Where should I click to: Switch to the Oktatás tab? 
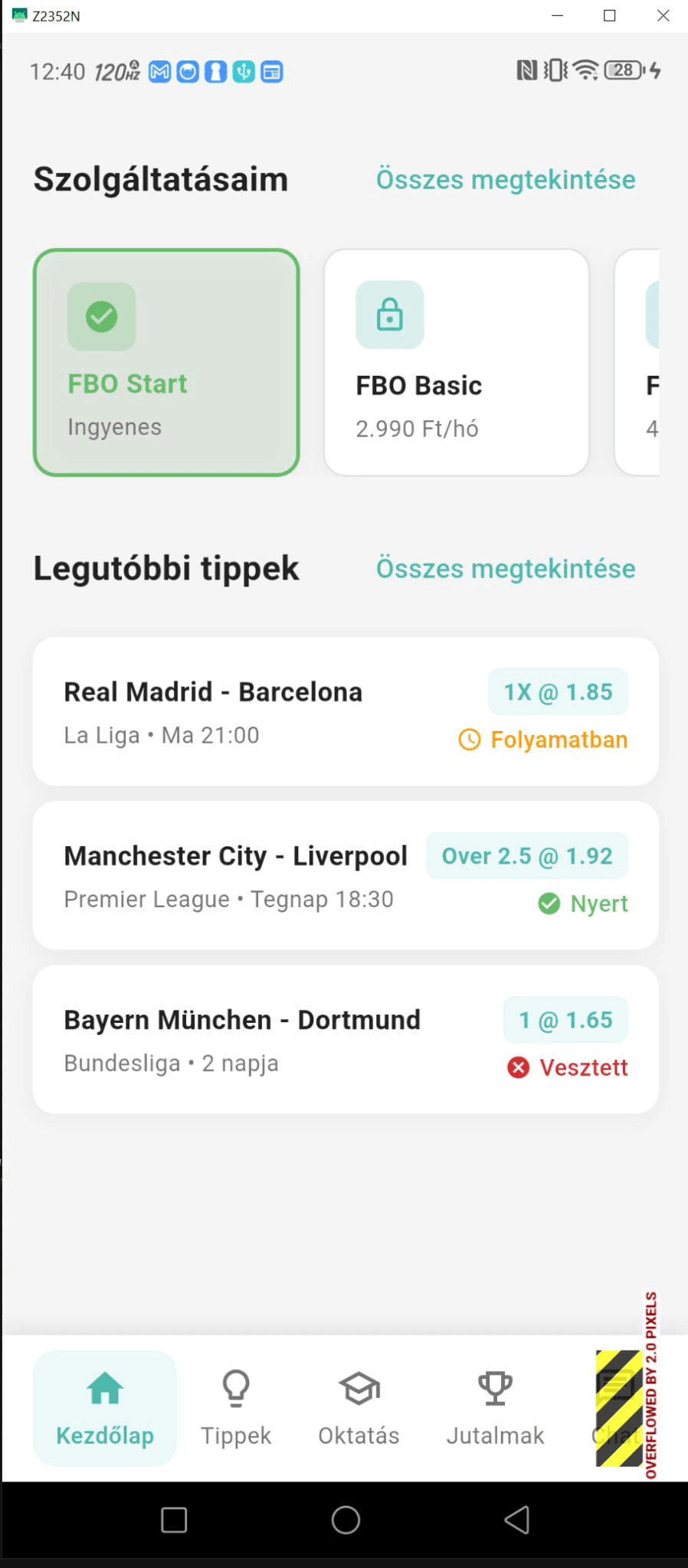[359, 1407]
